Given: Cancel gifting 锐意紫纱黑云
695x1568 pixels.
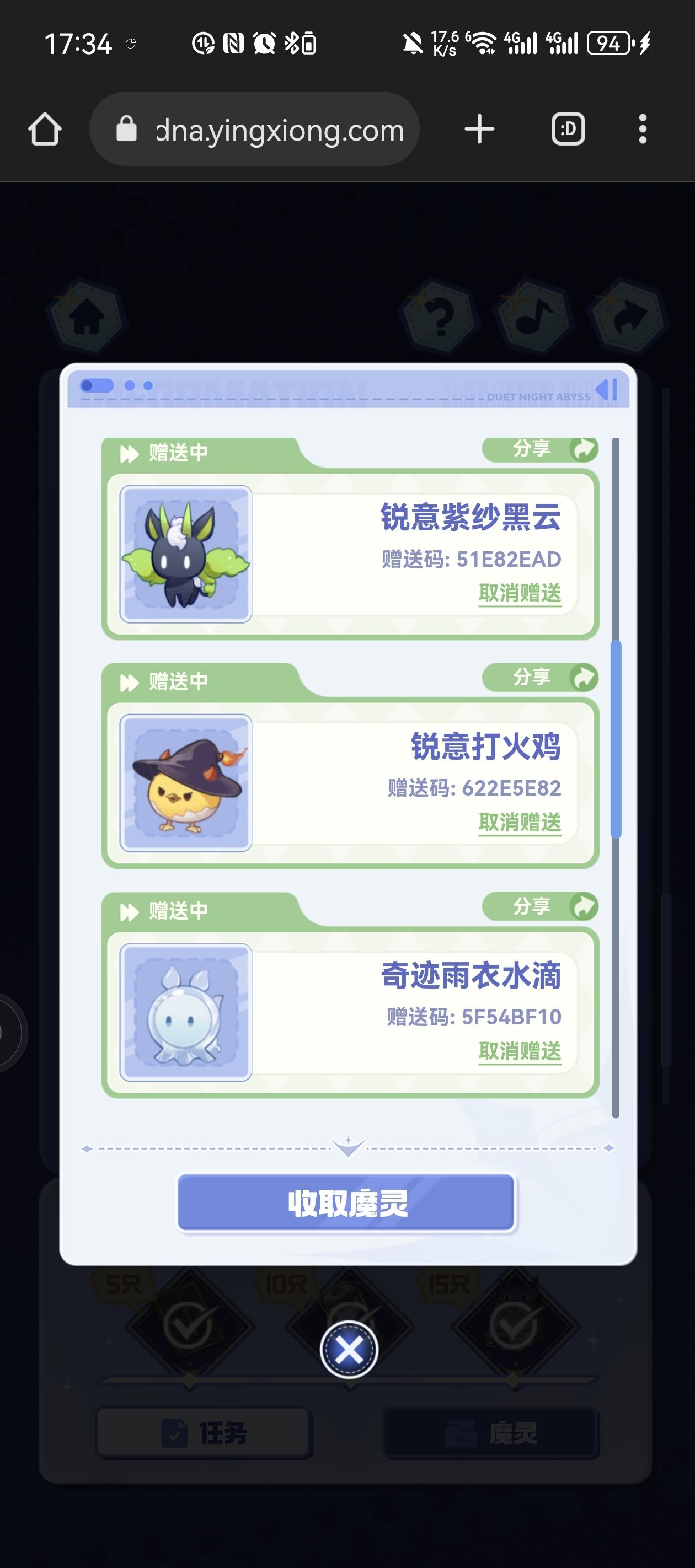Looking at the screenshot, I should (520, 593).
